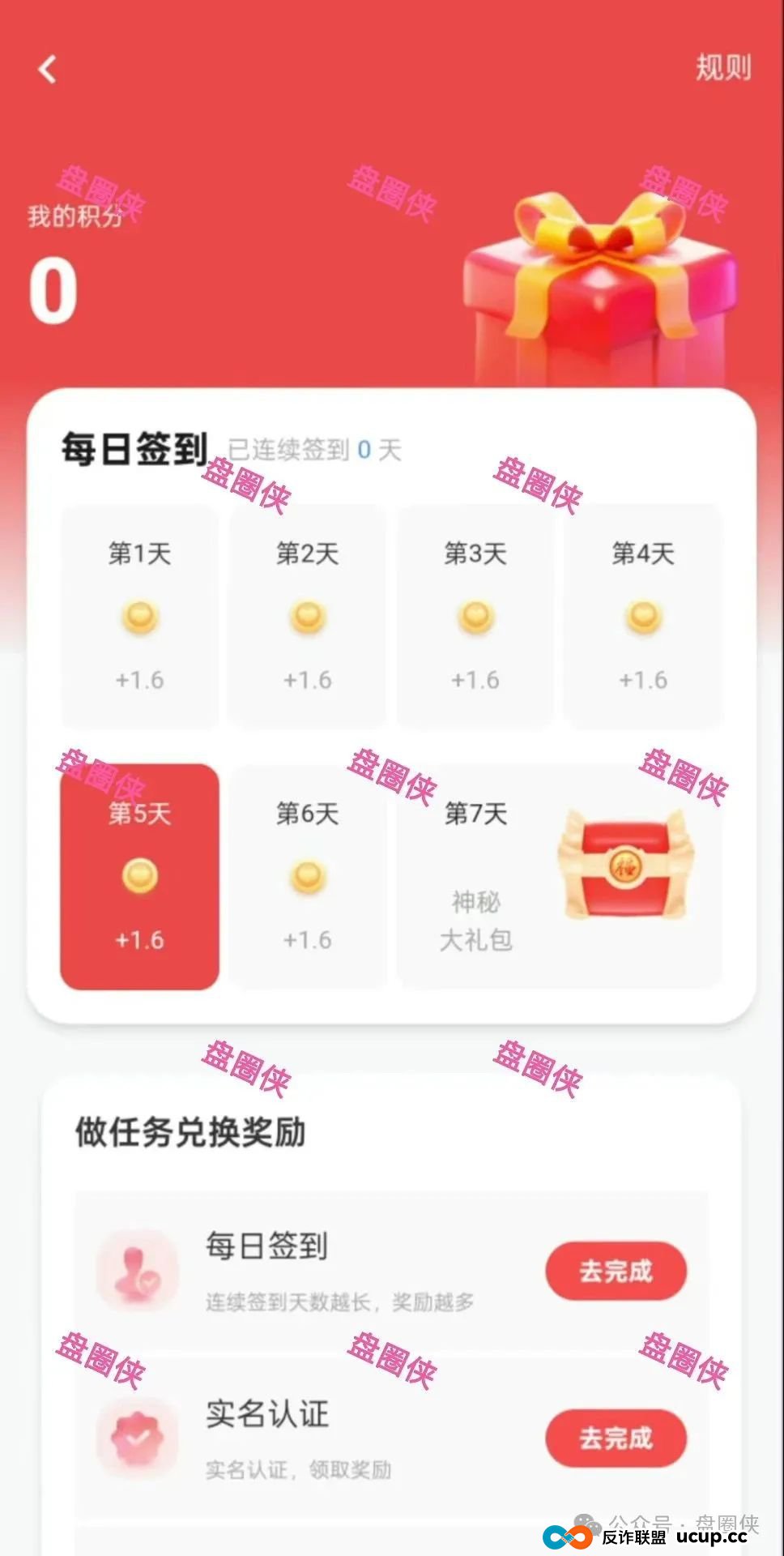Open the 规则 rules page
The width and height of the screenshot is (784, 1556).
(723, 70)
